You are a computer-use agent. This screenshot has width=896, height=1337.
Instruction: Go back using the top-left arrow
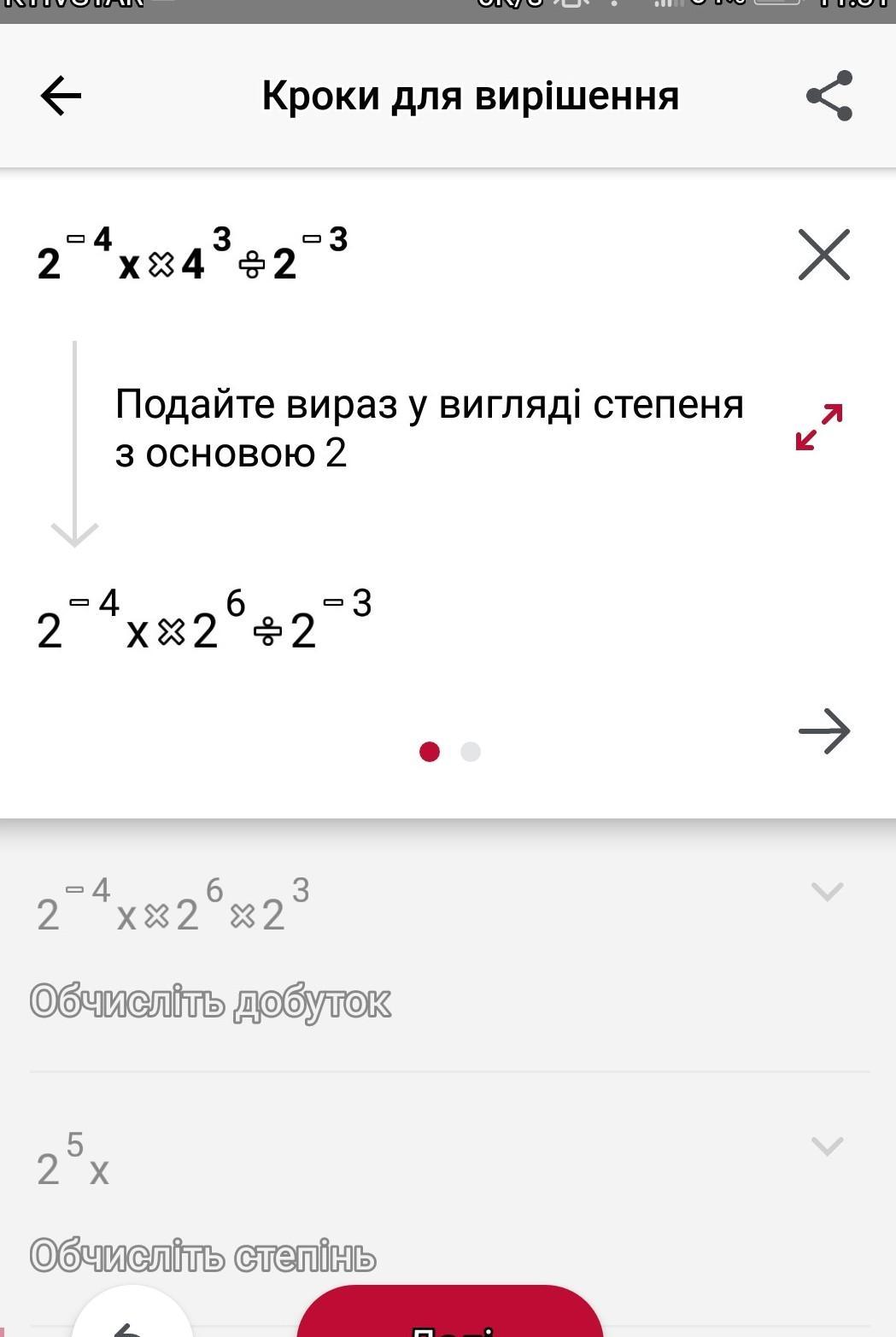[x=61, y=95]
